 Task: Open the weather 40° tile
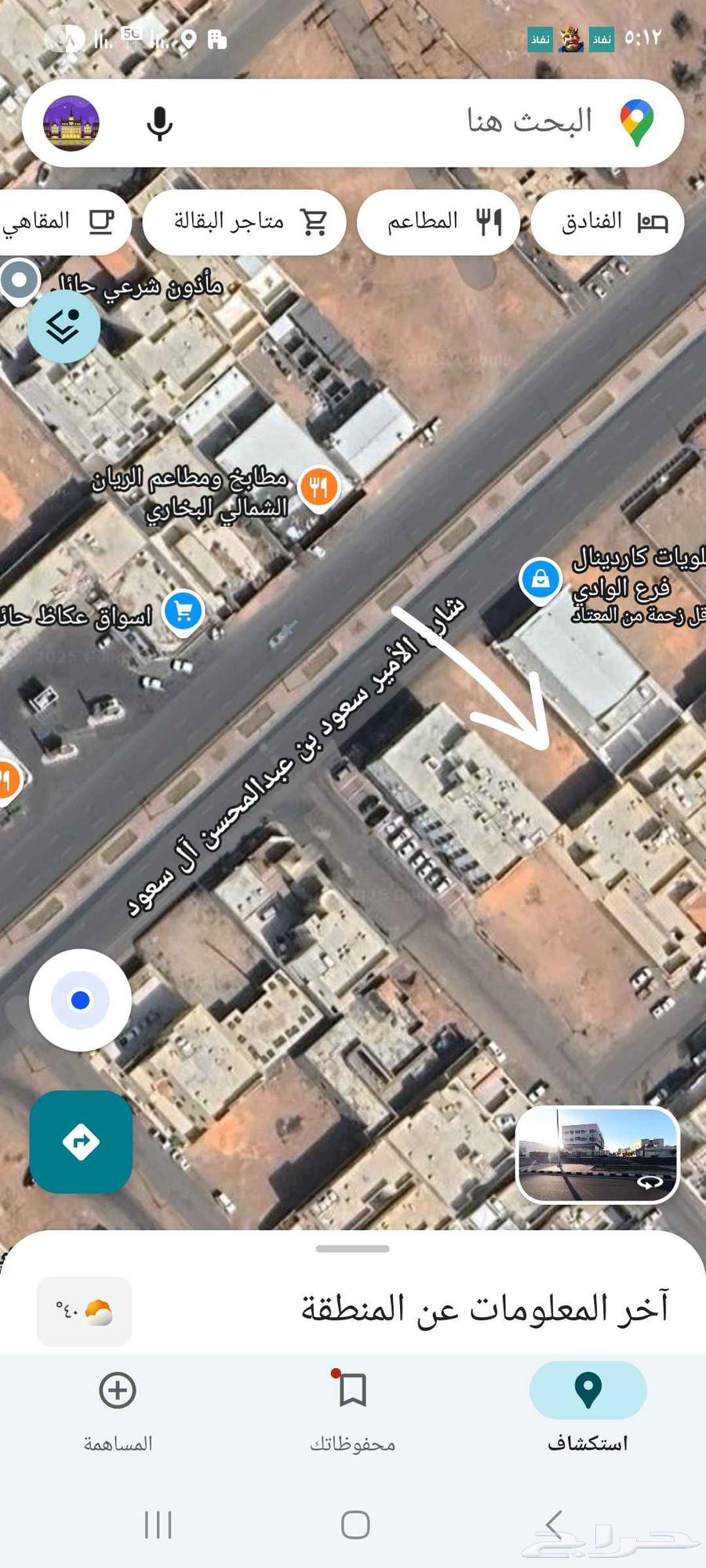[x=84, y=1312]
